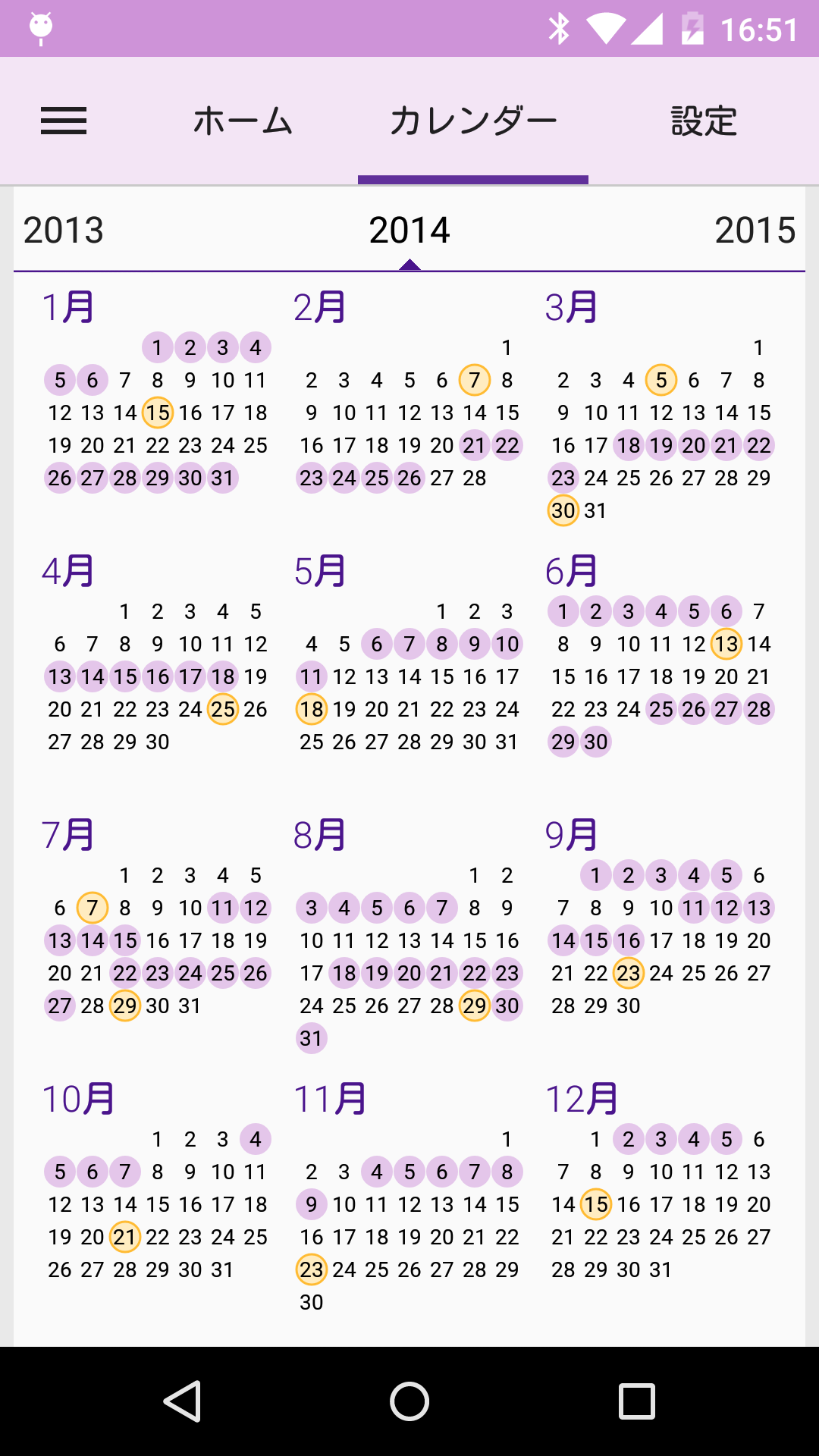Image resolution: width=819 pixels, height=1456 pixels.
Task: Open the 5月 month calendar
Action: pyautogui.click(x=320, y=572)
